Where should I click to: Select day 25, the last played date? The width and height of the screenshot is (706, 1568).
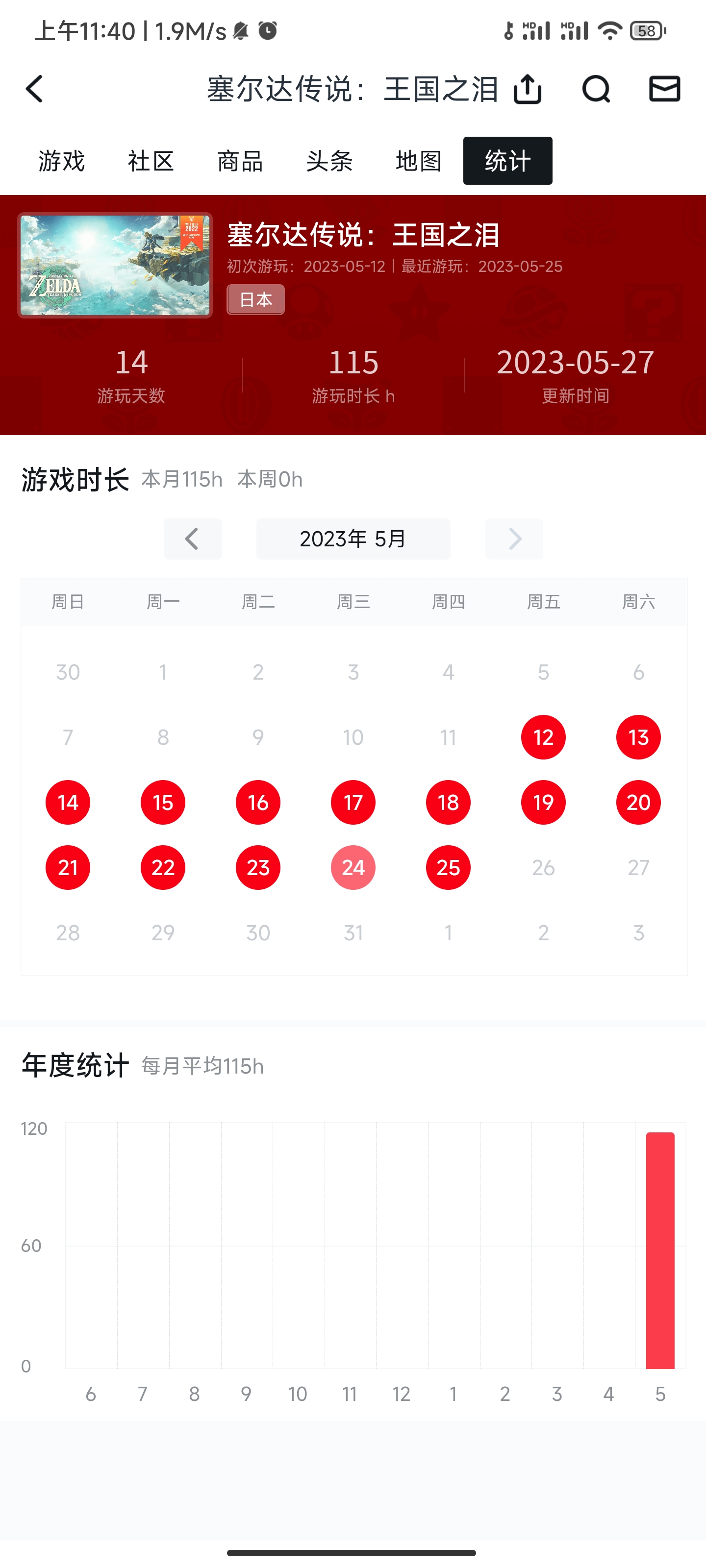tap(448, 867)
